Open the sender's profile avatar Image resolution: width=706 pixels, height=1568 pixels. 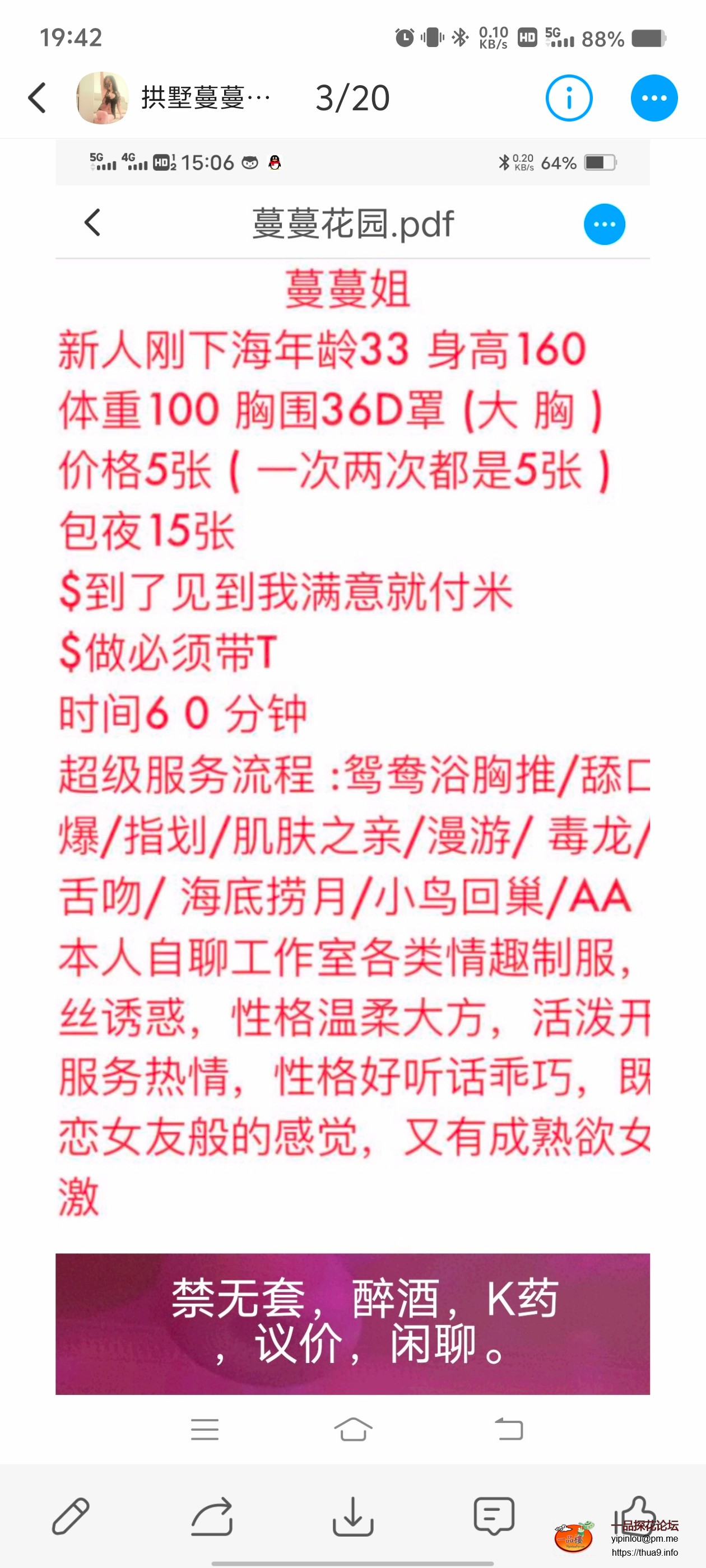tap(103, 98)
